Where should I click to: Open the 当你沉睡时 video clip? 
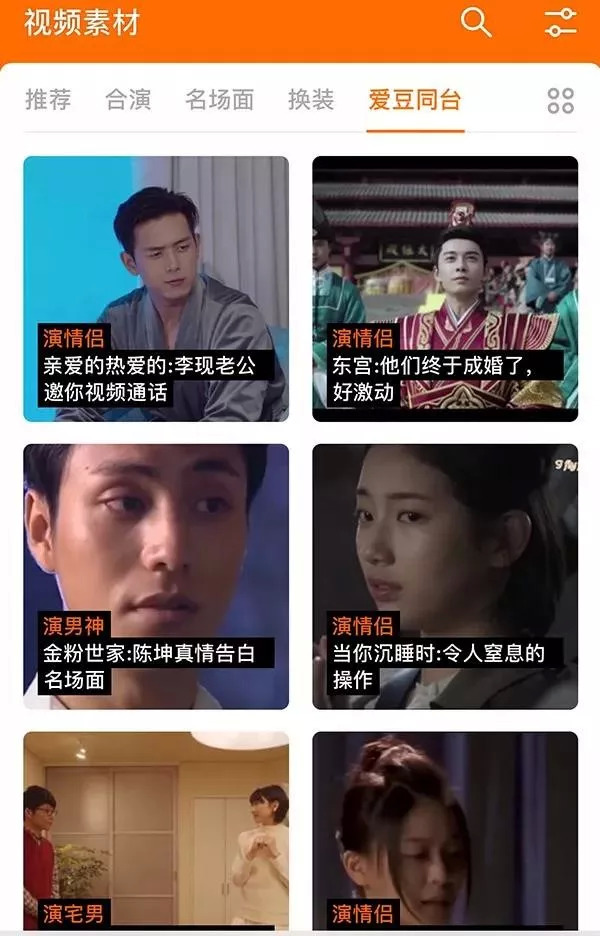pyautogui.click(x=445, y=576)
